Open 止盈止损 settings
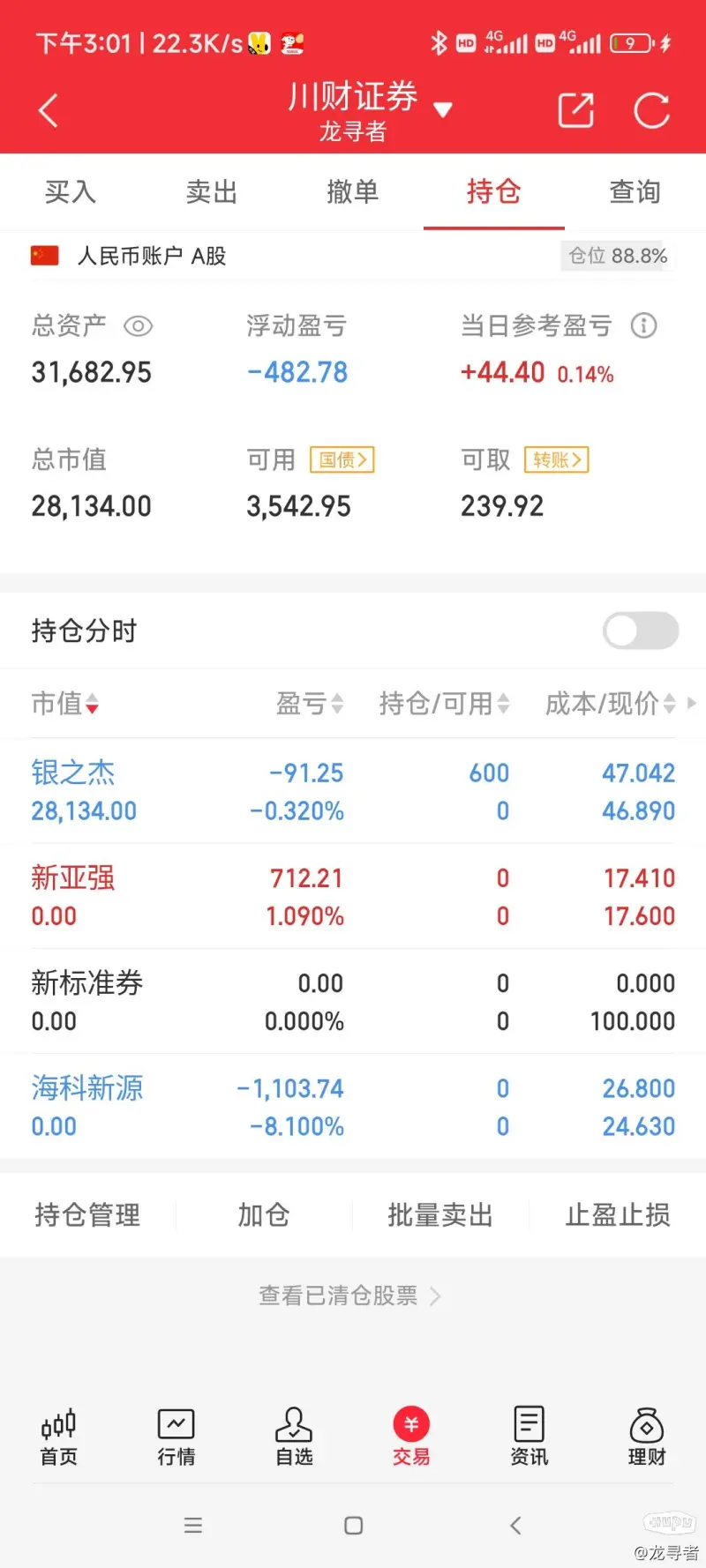706x1568 pixels. [x=618, y=1214]
